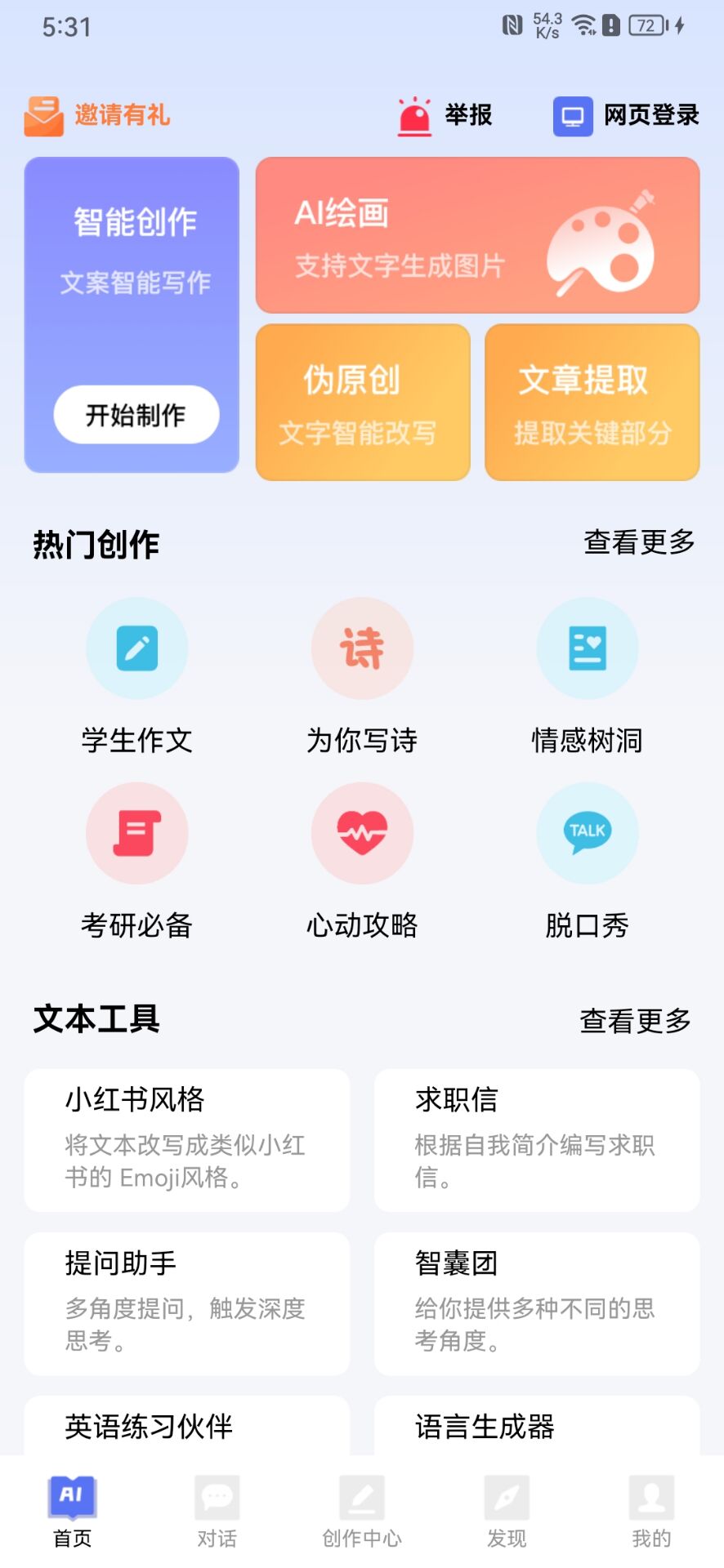This screenshot has height=1568, width=724.
Task: Tap 开始制作 to start creating
Action: (x=136, y=415)
